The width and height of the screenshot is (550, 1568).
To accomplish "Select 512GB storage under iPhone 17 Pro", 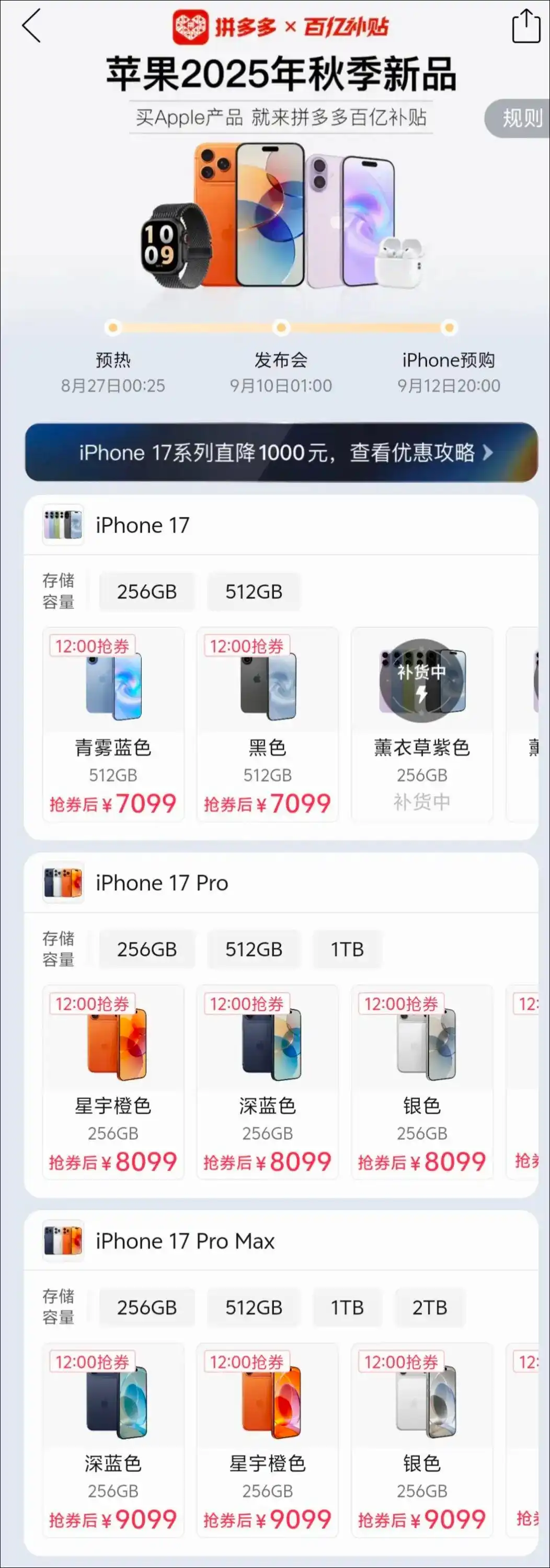I will click(253, 949).
